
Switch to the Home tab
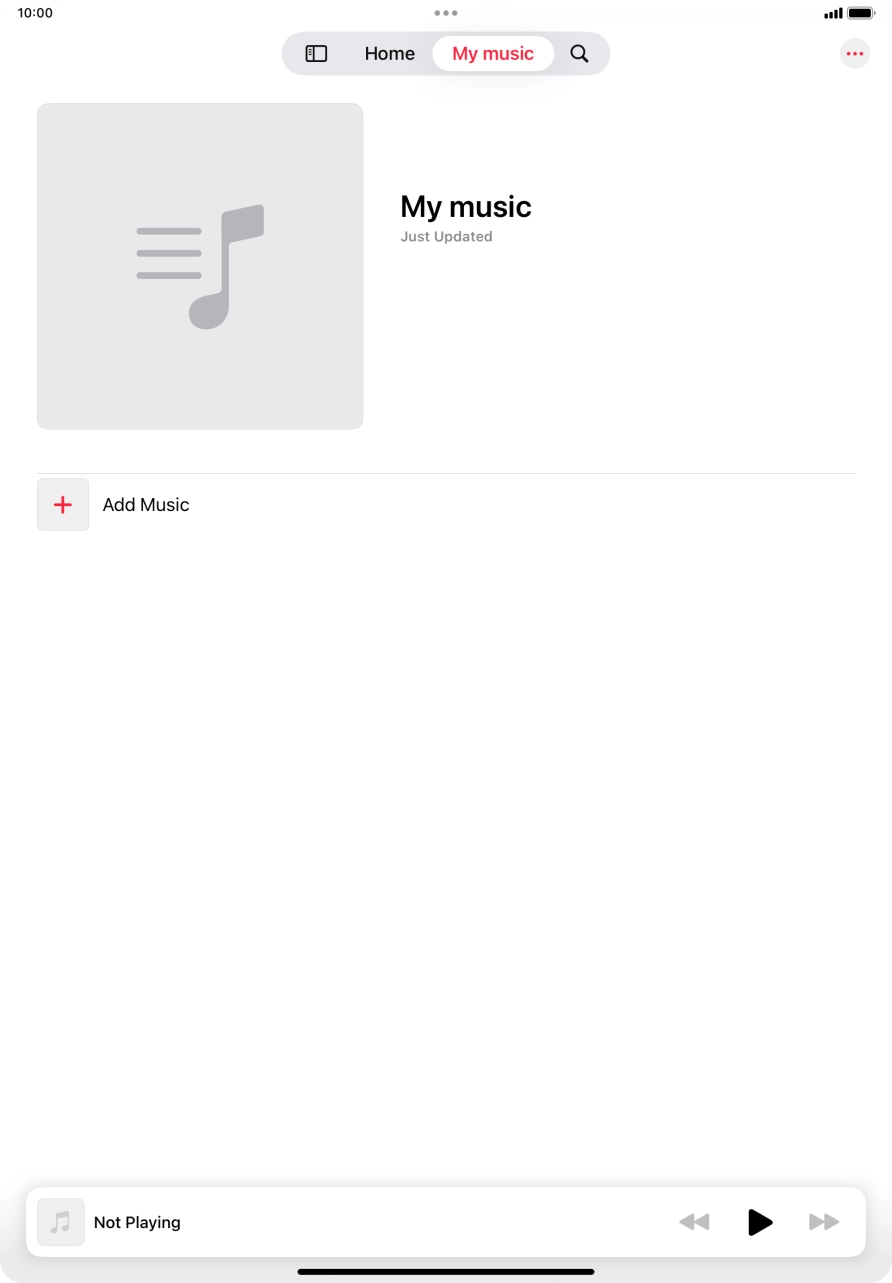click(x=389, y=53)
